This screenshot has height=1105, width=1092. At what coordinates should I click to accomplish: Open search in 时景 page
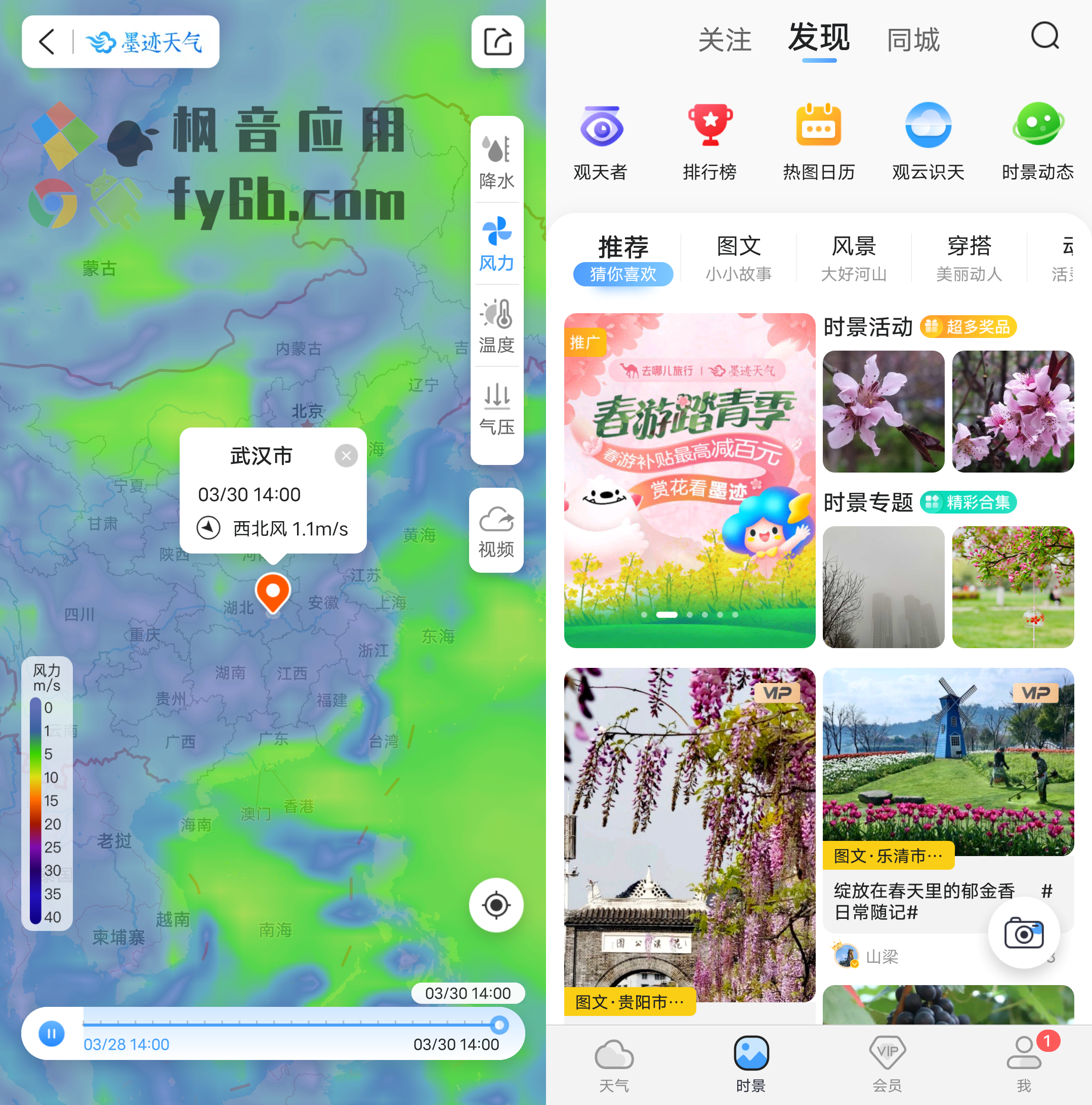(x=1044, y=36)
